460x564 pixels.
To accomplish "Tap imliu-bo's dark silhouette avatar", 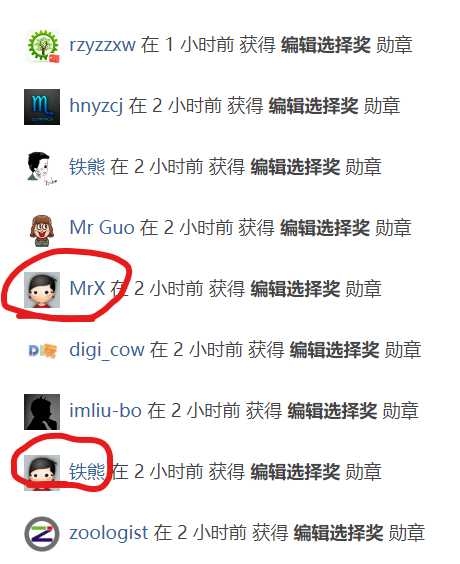I will [x=42, y=411].
